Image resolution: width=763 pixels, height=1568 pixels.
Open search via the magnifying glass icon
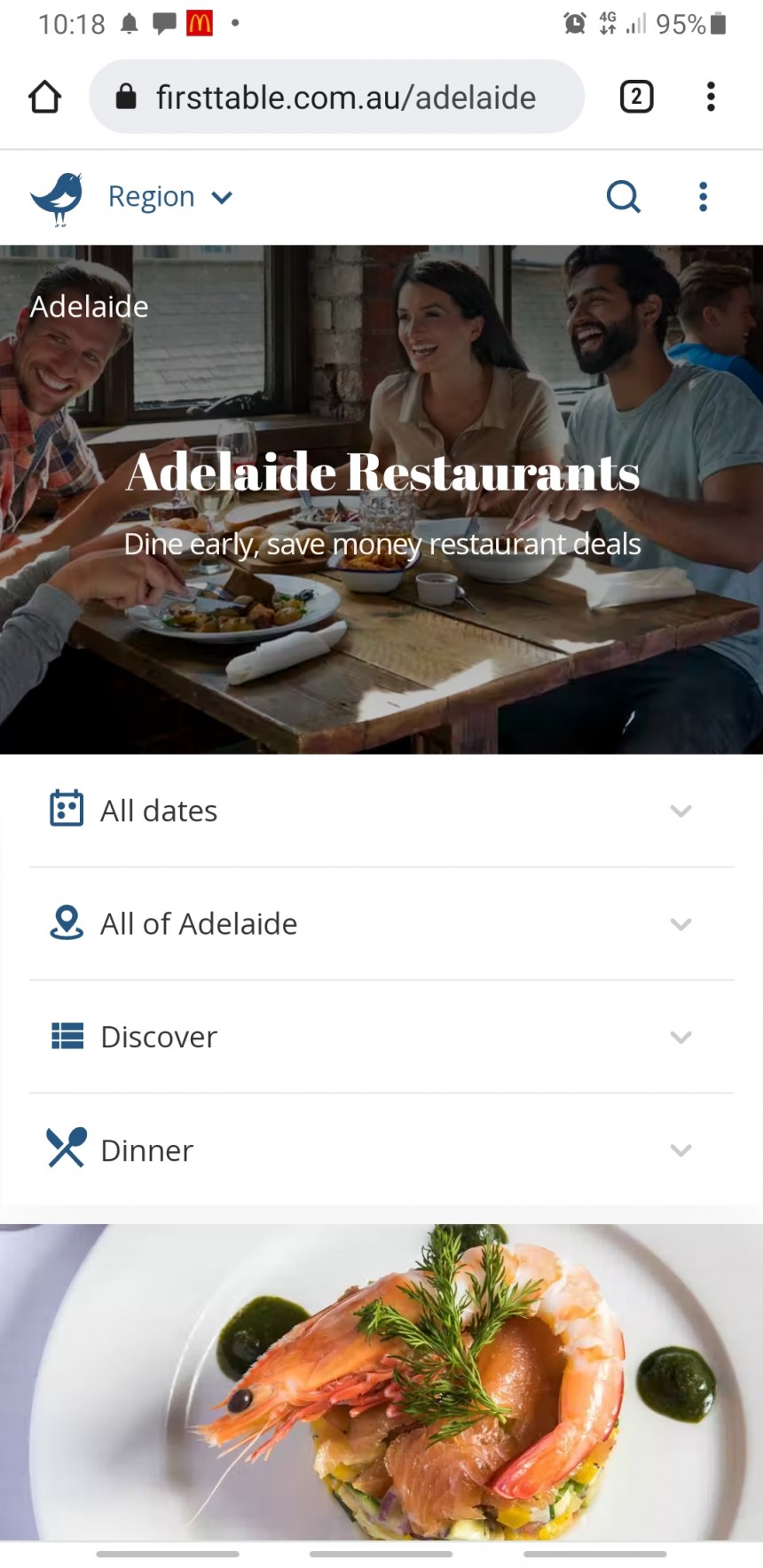[624, 197]
